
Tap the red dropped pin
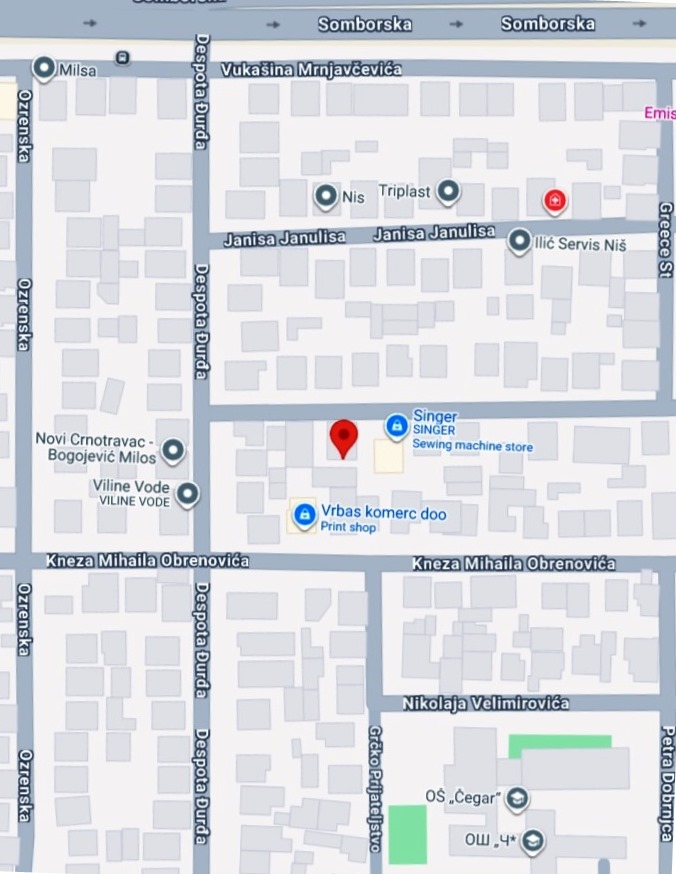pyautogui.click(x=344, y=438)
